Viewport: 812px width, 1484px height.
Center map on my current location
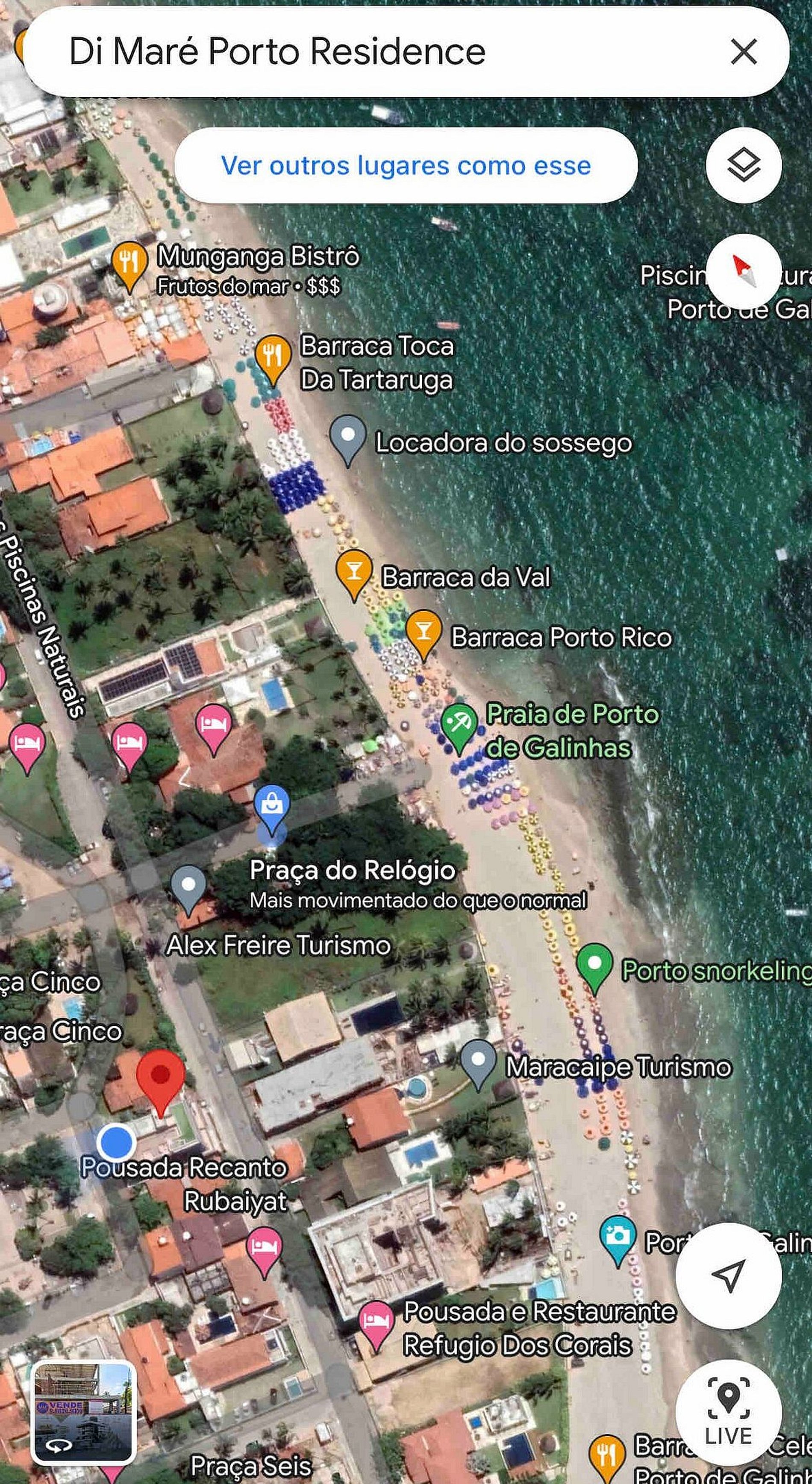[728, 1275]
